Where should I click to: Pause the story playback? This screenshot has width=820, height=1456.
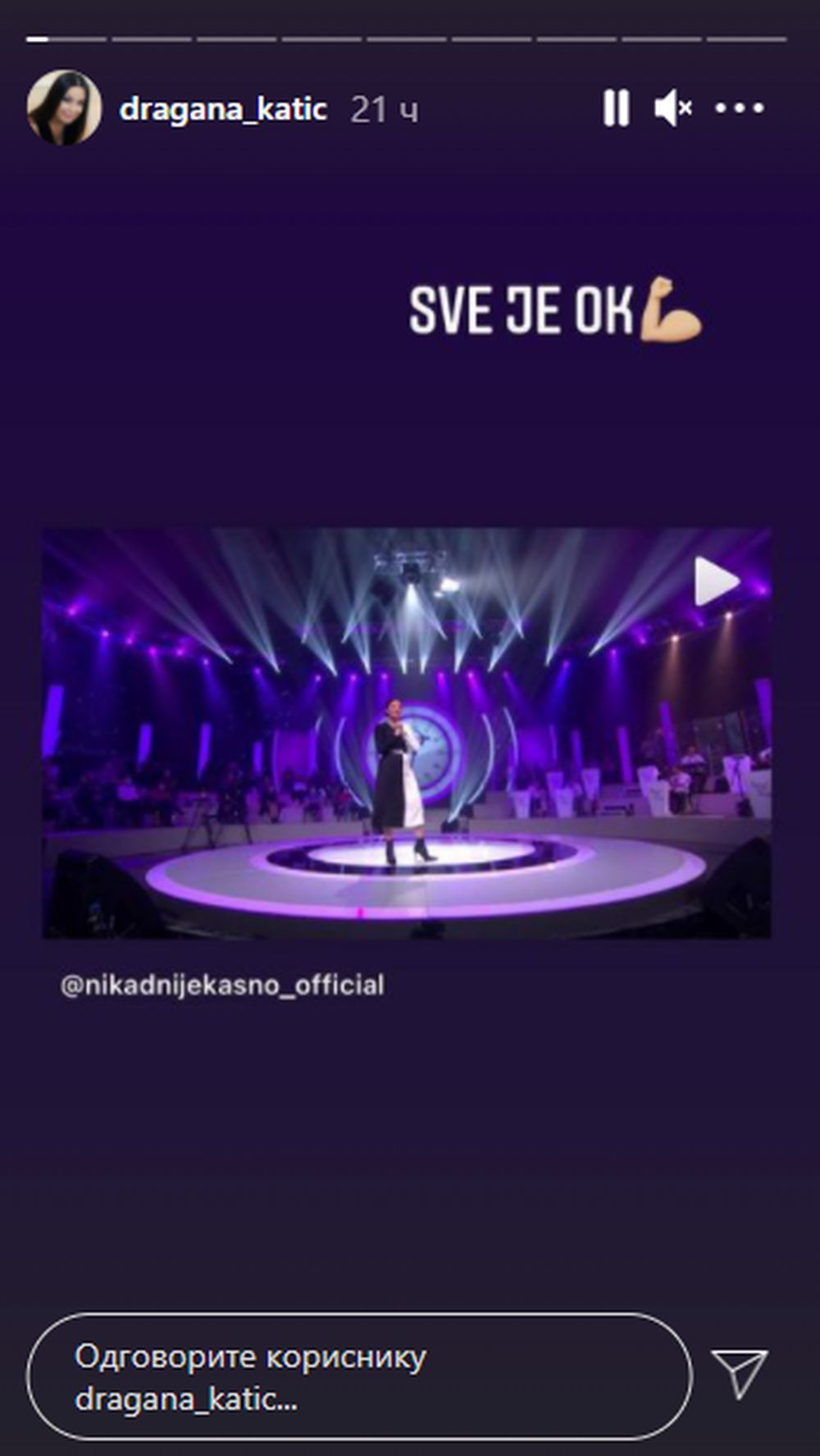(x=616, y=108)
